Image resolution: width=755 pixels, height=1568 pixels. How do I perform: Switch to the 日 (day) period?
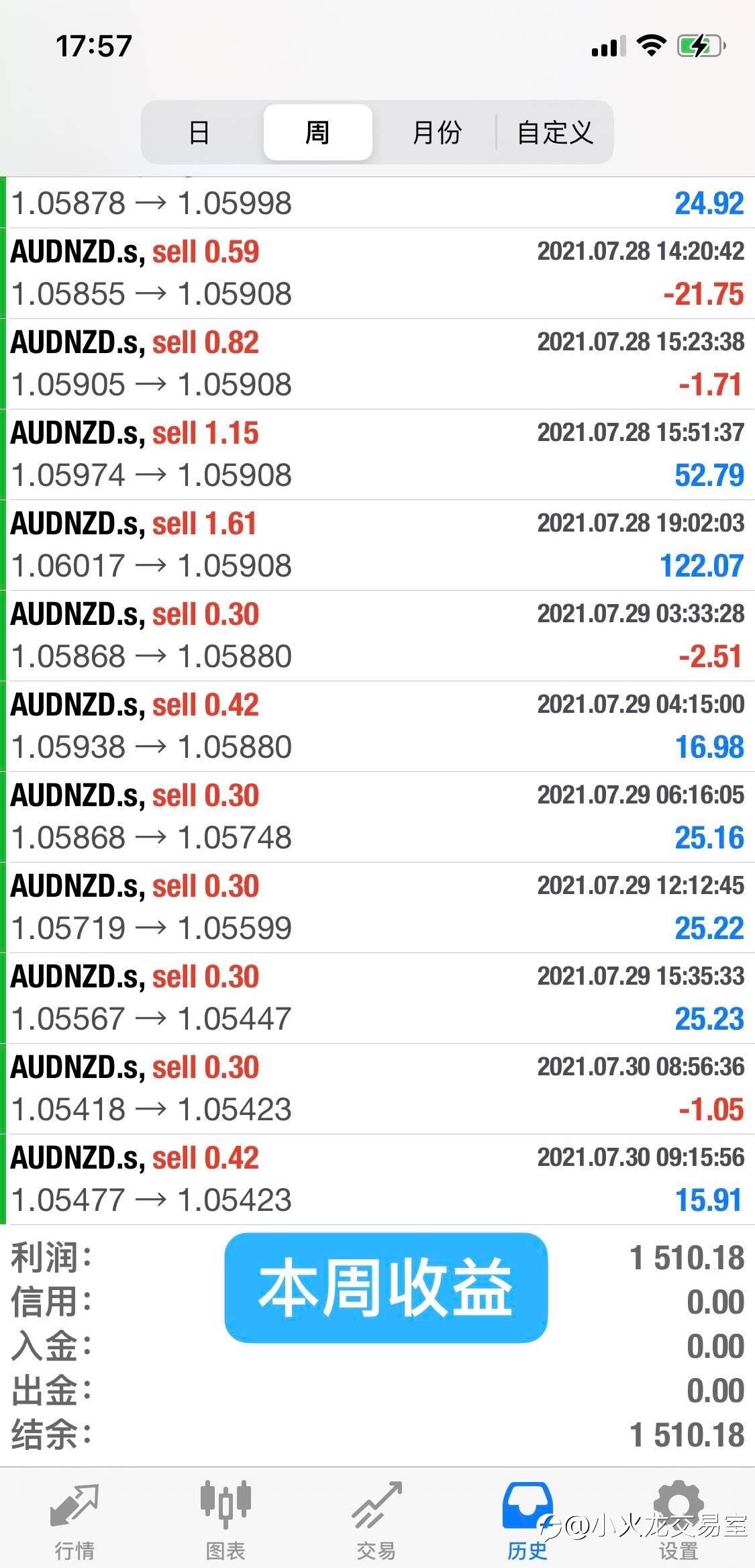199,132
